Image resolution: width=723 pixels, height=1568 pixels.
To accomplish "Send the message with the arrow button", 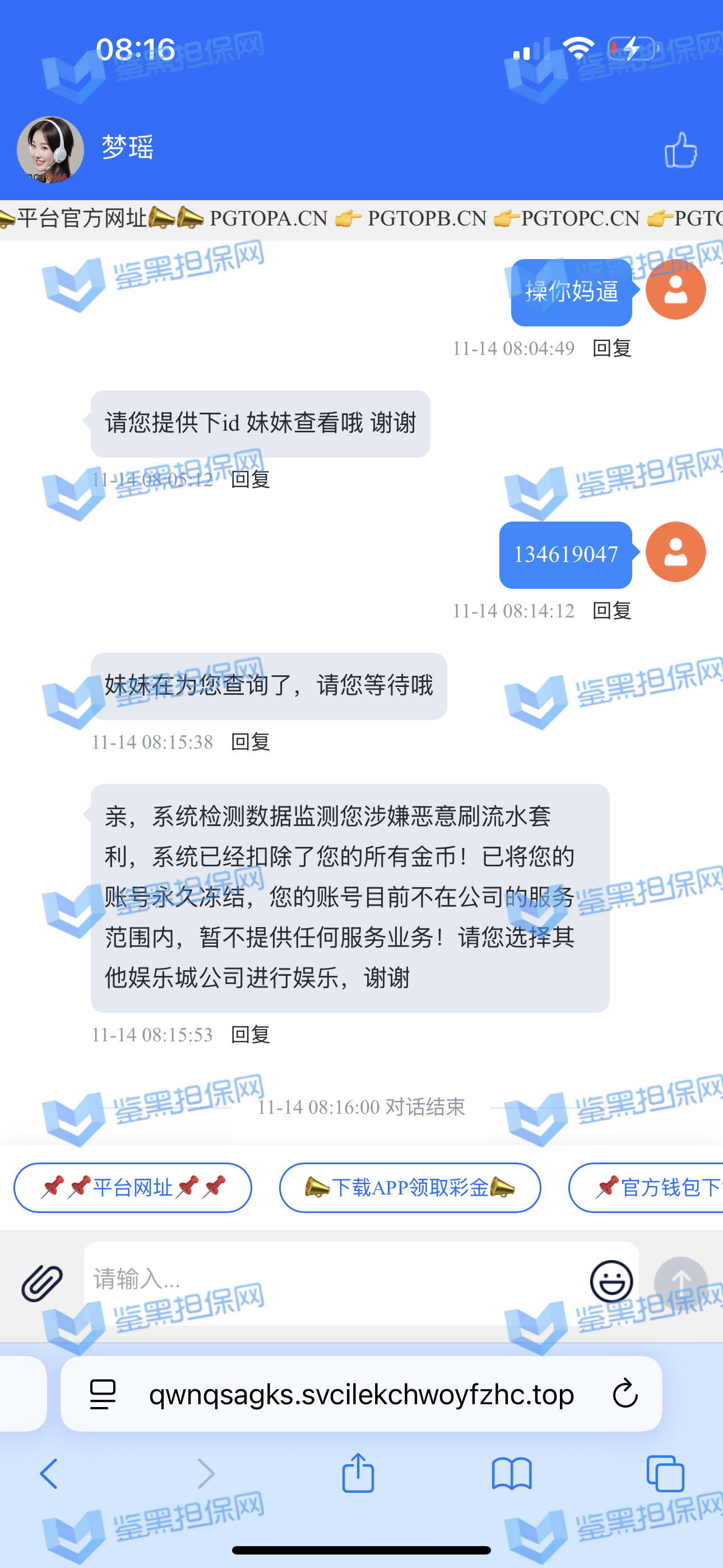I will coord(680,1281).
